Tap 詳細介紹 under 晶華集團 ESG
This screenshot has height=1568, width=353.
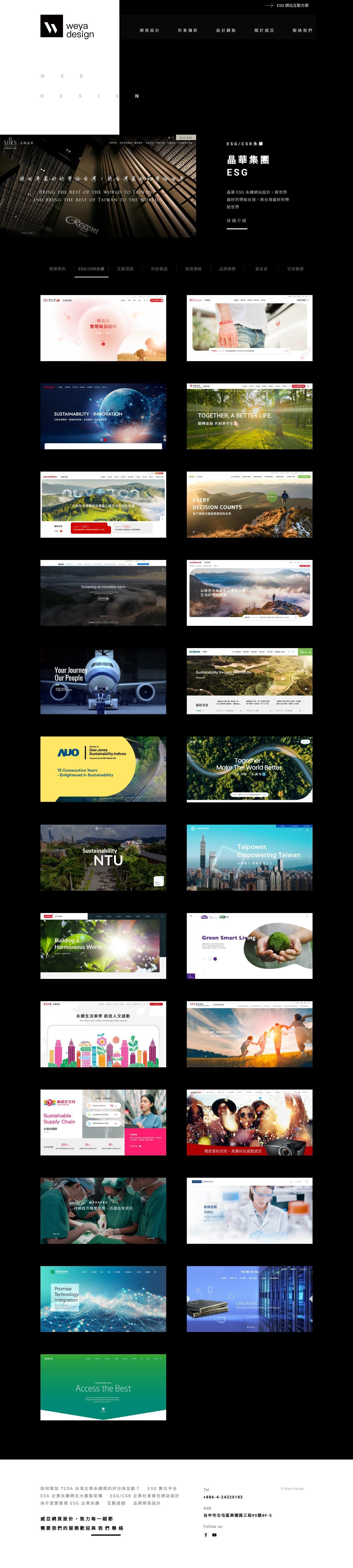[237, 221]
